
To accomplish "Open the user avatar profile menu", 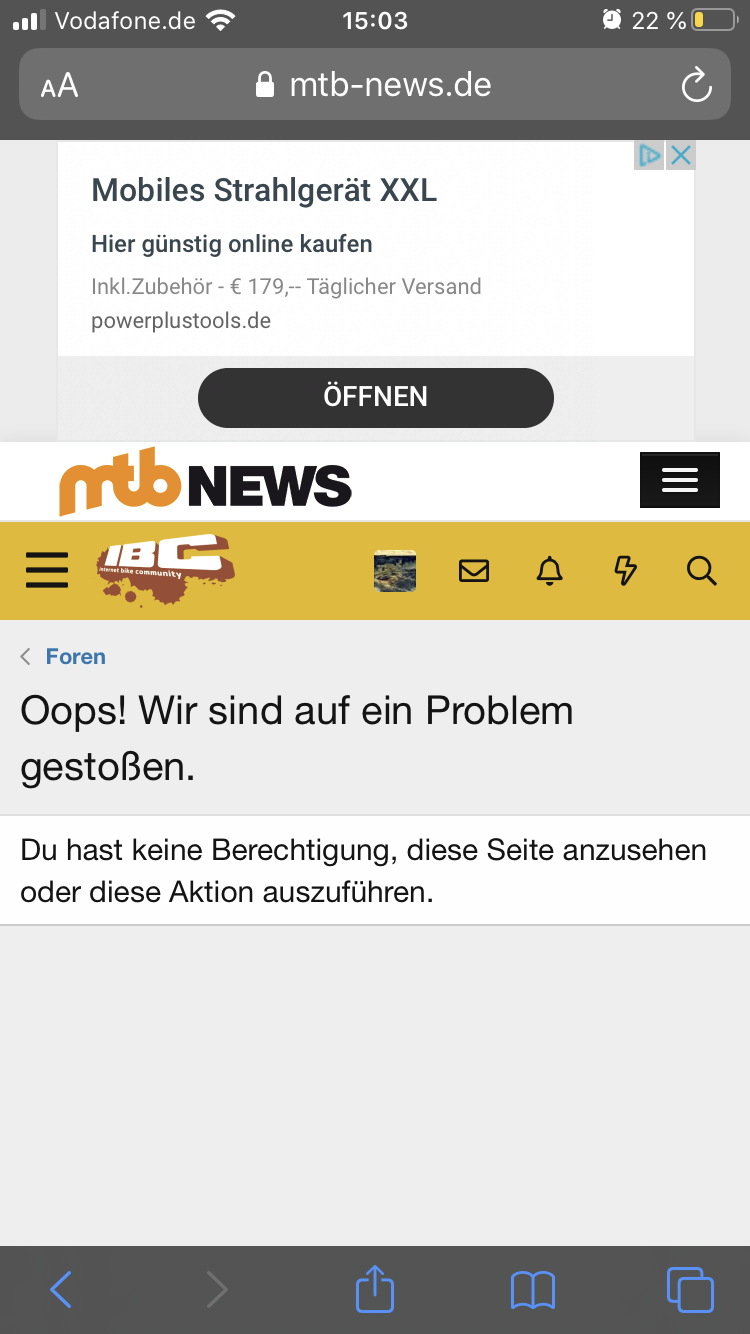I will coord(395,570).
